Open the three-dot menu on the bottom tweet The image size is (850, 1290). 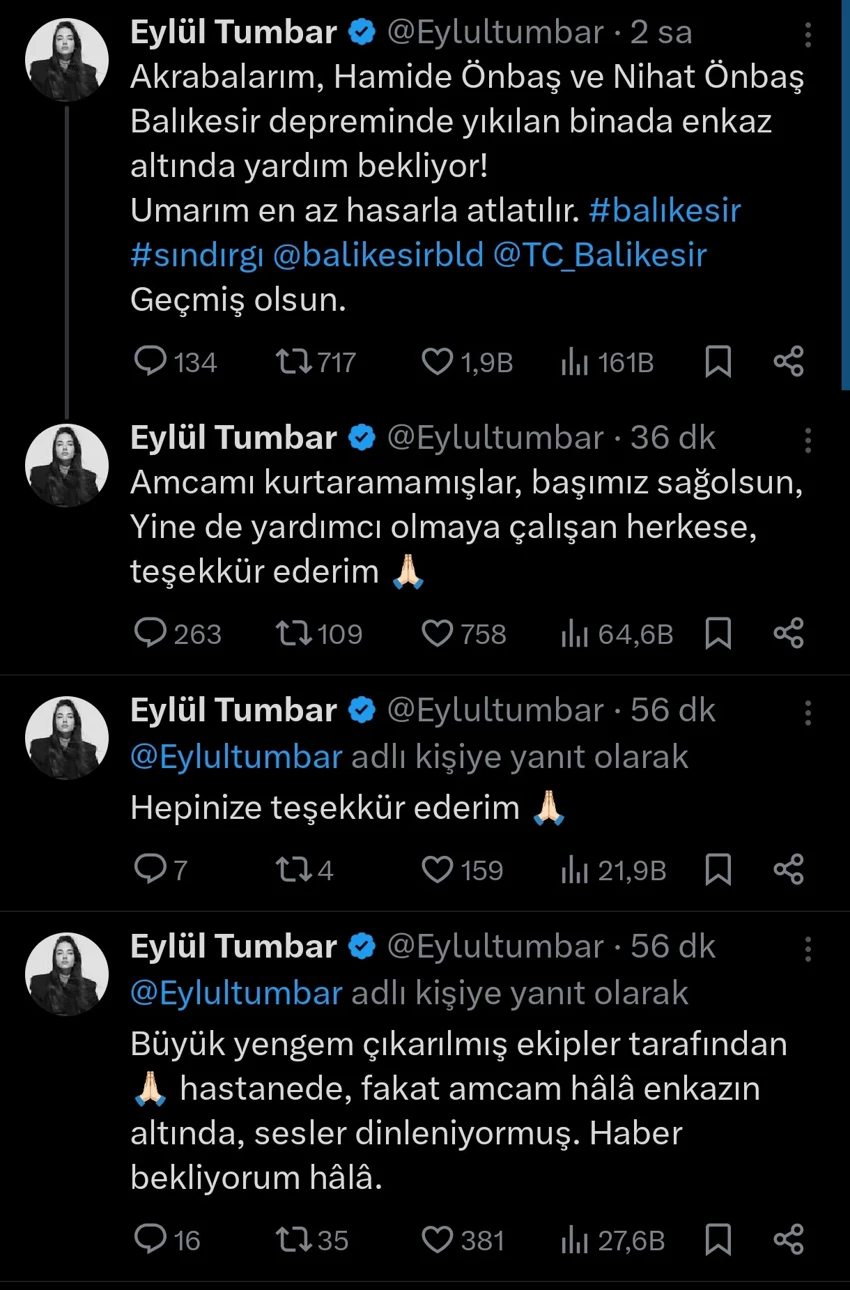coord(809,945)
